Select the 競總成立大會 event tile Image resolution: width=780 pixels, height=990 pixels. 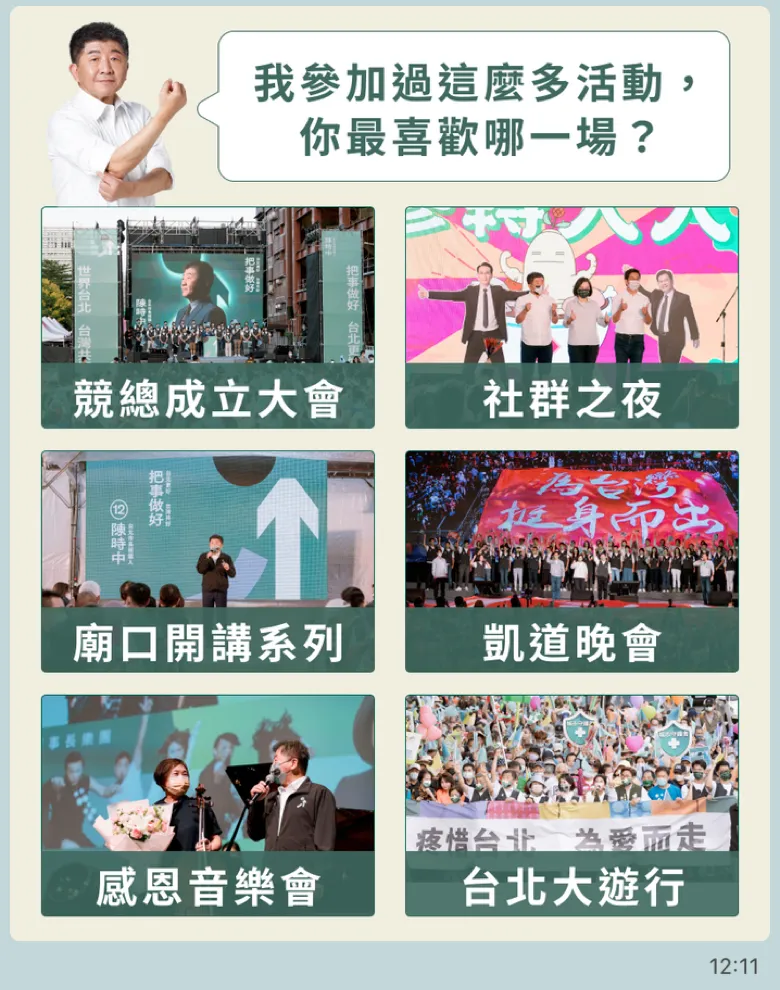point(207,317)
